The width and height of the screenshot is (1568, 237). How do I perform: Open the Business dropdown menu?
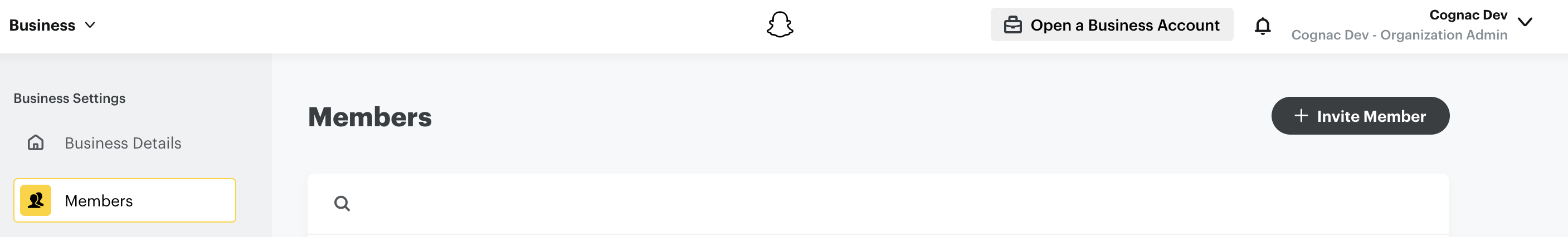(52, 26)
